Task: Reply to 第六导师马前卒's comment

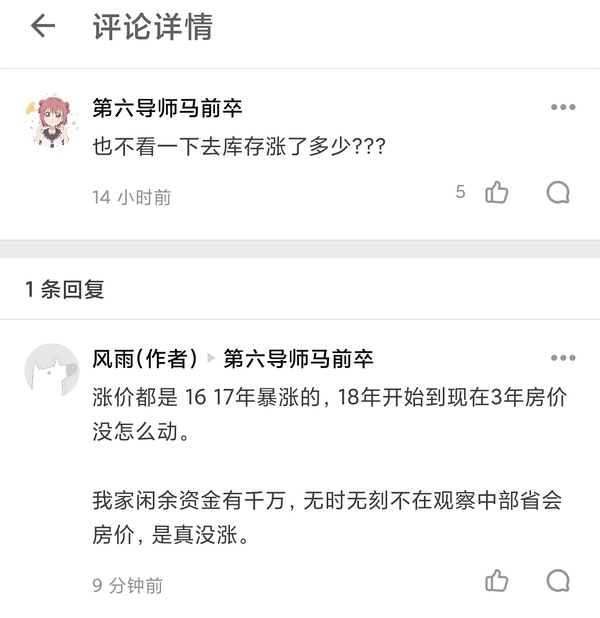Action: (558, 193)
